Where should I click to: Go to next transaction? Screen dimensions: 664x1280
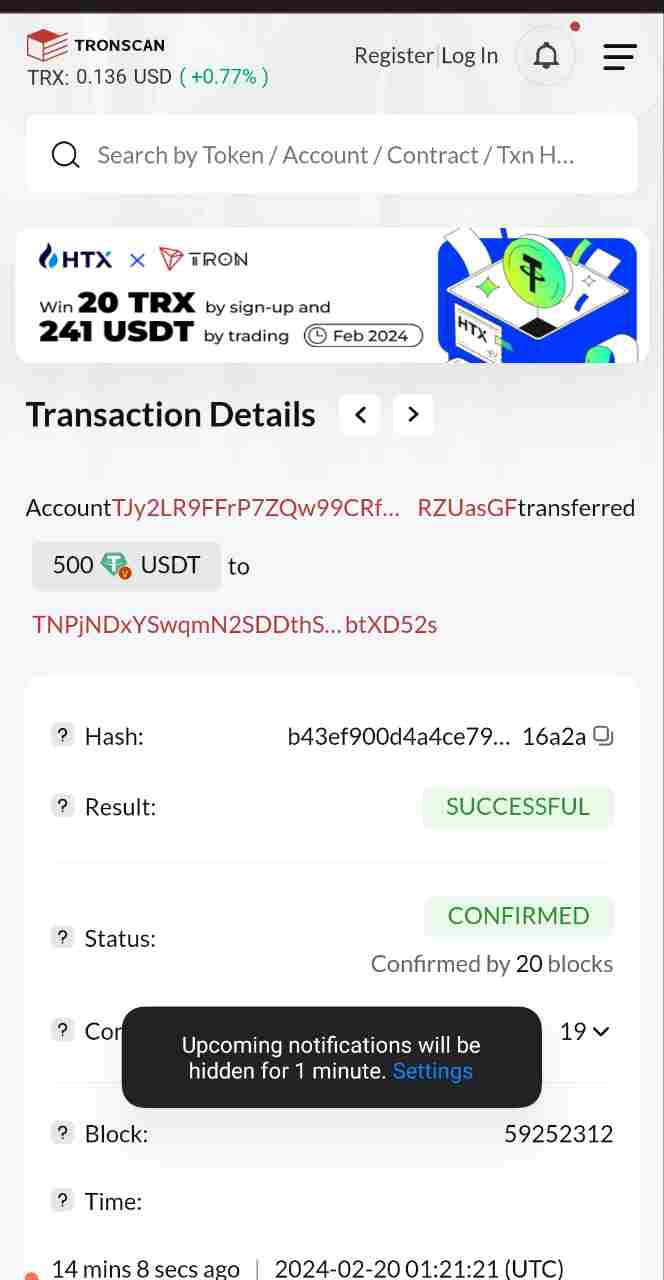pyautogui.click(x=413, y=414)
